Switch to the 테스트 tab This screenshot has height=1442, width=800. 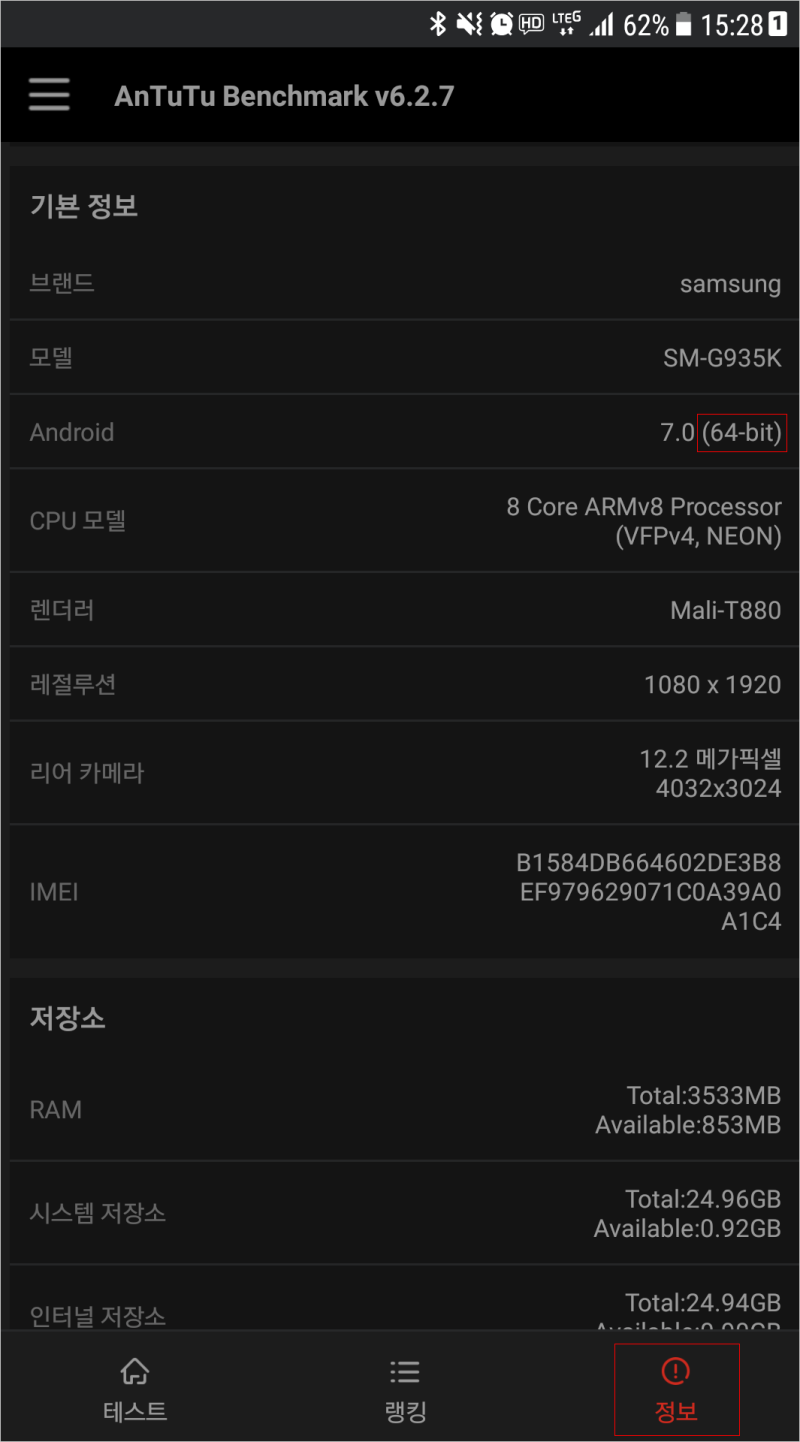tap(134, 1389)
